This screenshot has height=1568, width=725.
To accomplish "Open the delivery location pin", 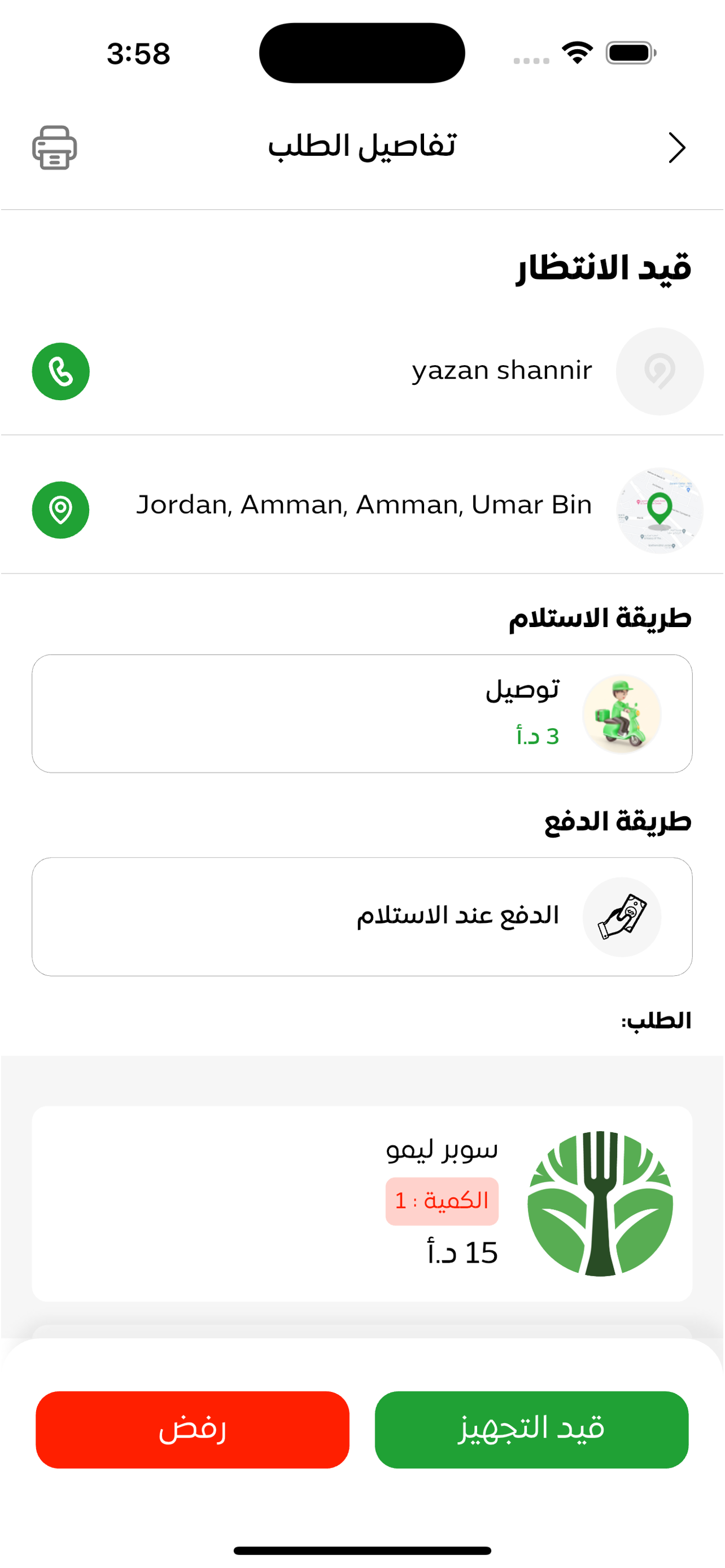I will pyautogui.click(x=60, y=510).
